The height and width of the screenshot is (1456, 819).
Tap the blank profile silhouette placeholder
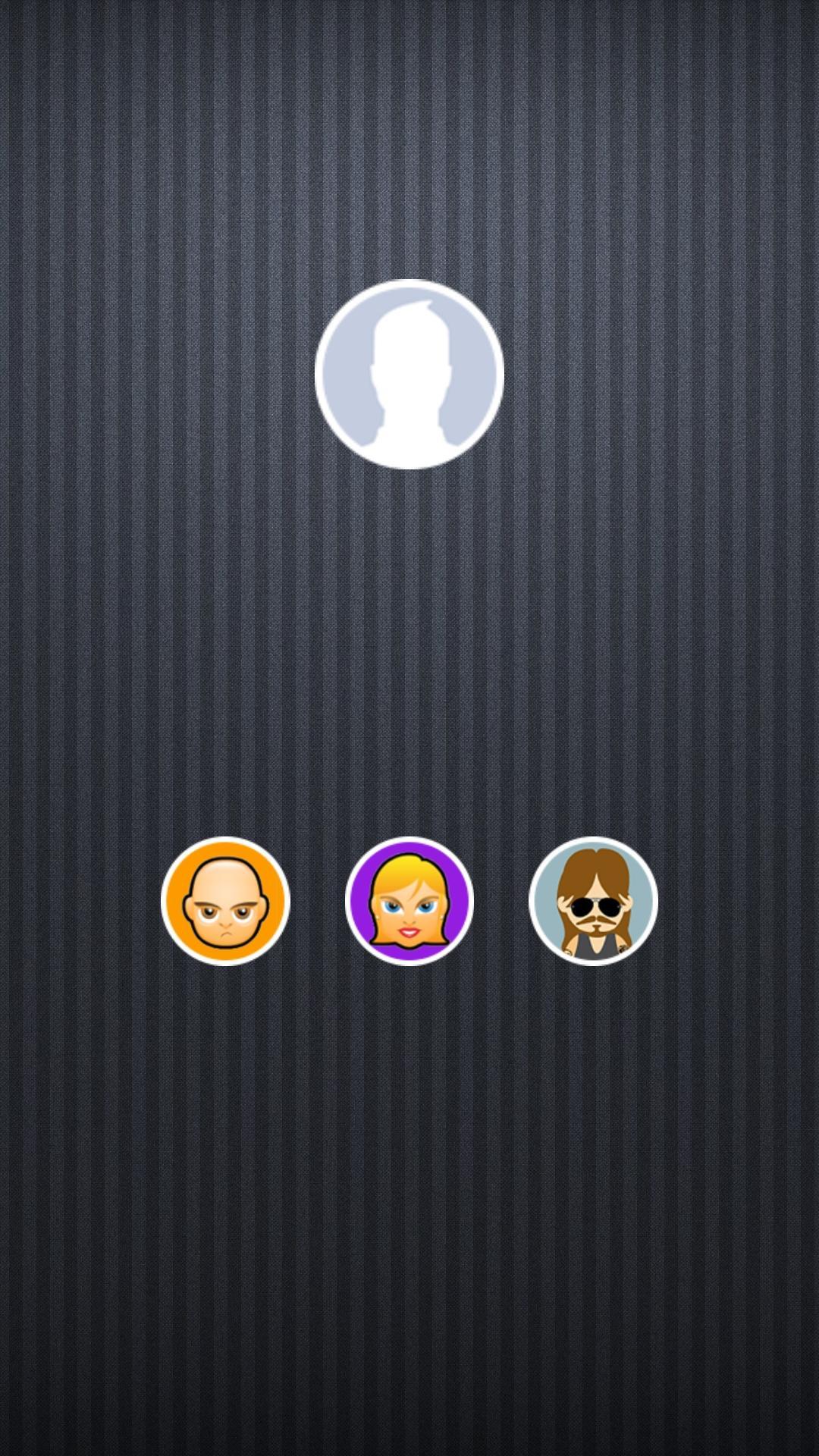[x=409, y=375]
